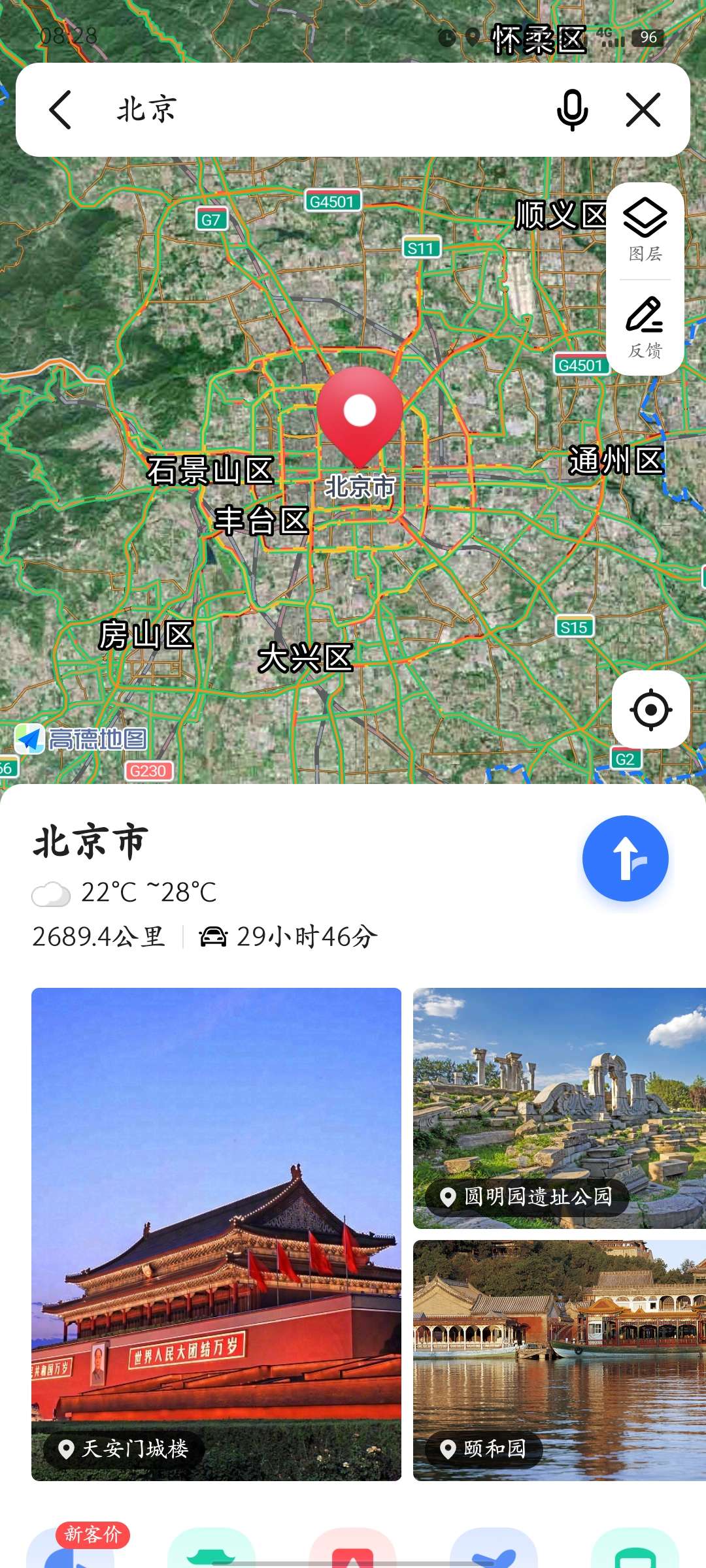The width and height of the screenshot is (706, 1568).
Task: Clear the 北京 search query
Action: (x=643, y=110)
